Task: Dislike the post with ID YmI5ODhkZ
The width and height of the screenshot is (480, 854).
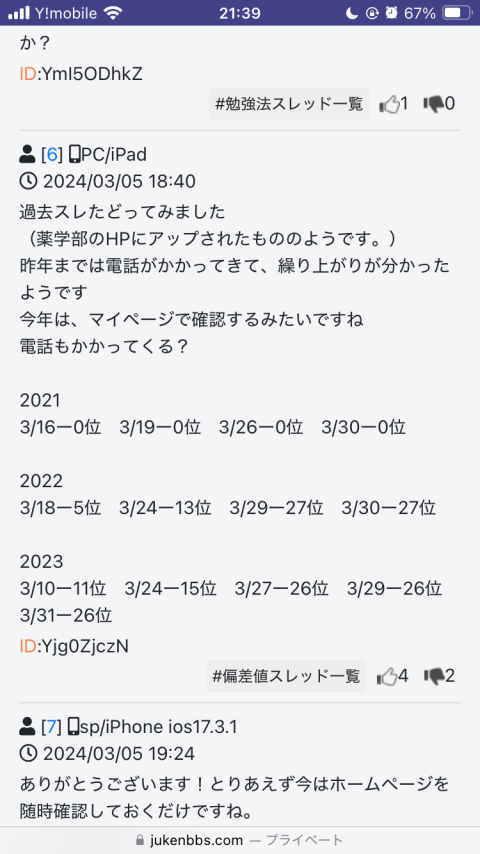Action: [x=439, y=103]
